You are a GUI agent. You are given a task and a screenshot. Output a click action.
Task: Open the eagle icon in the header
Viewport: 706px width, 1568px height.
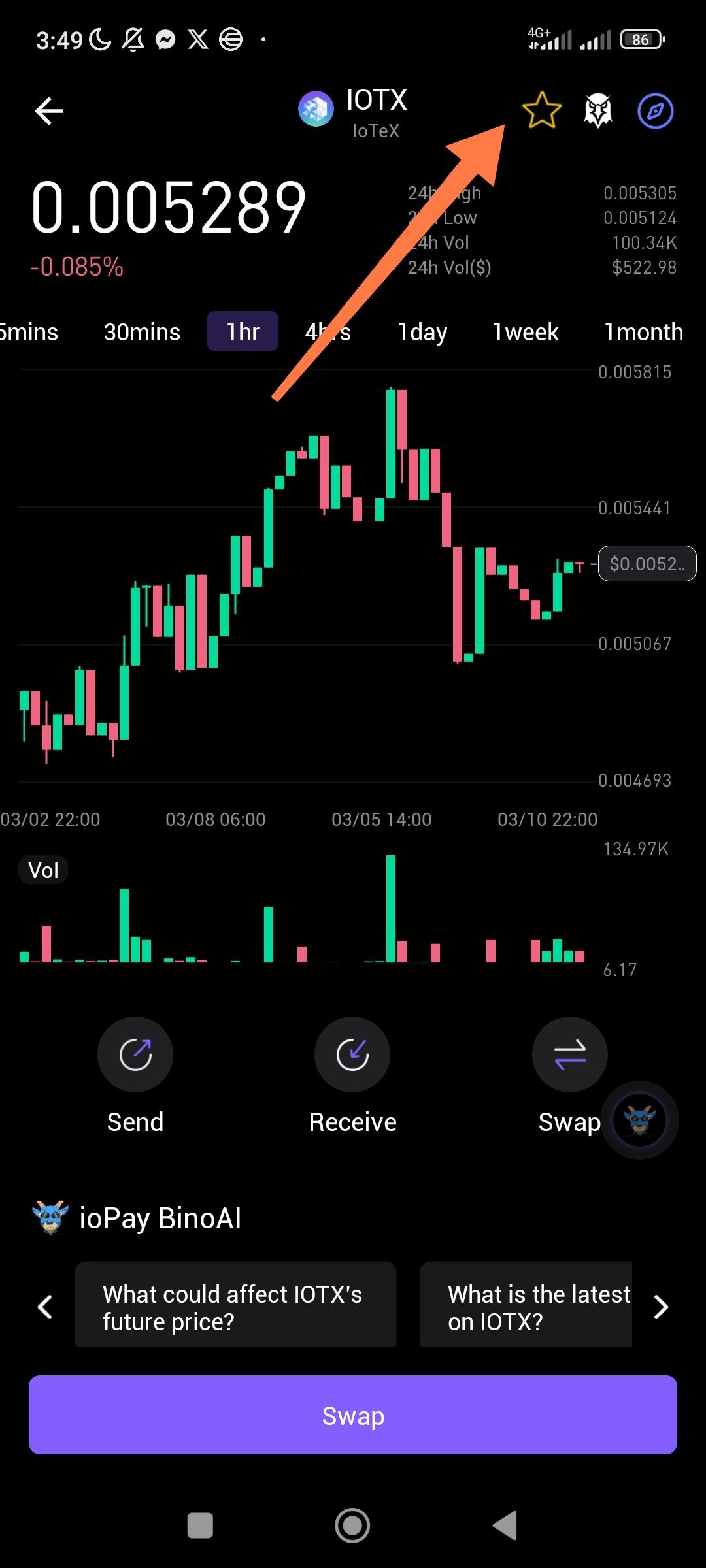(x=598, y=110)
